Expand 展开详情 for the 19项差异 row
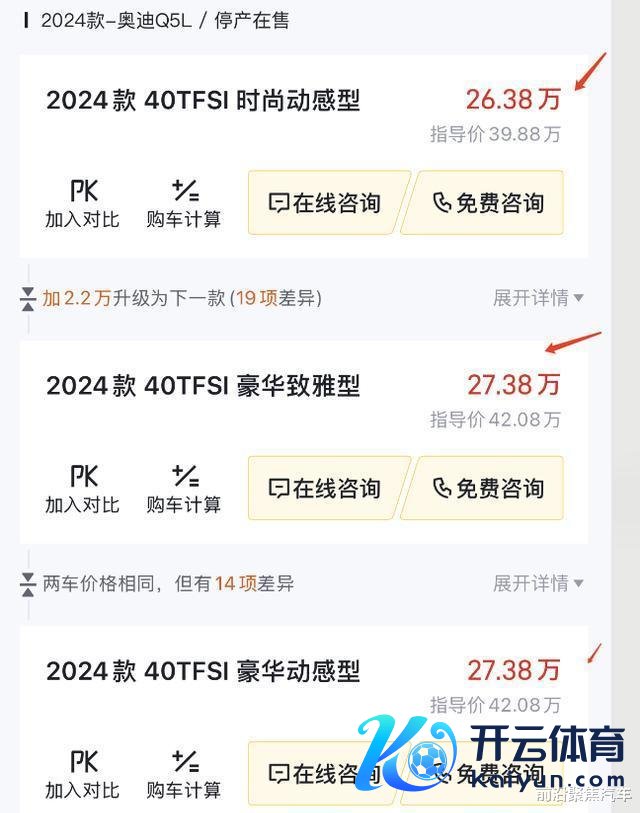Viewport: 640px width, 813px height. tap(538, 298)
